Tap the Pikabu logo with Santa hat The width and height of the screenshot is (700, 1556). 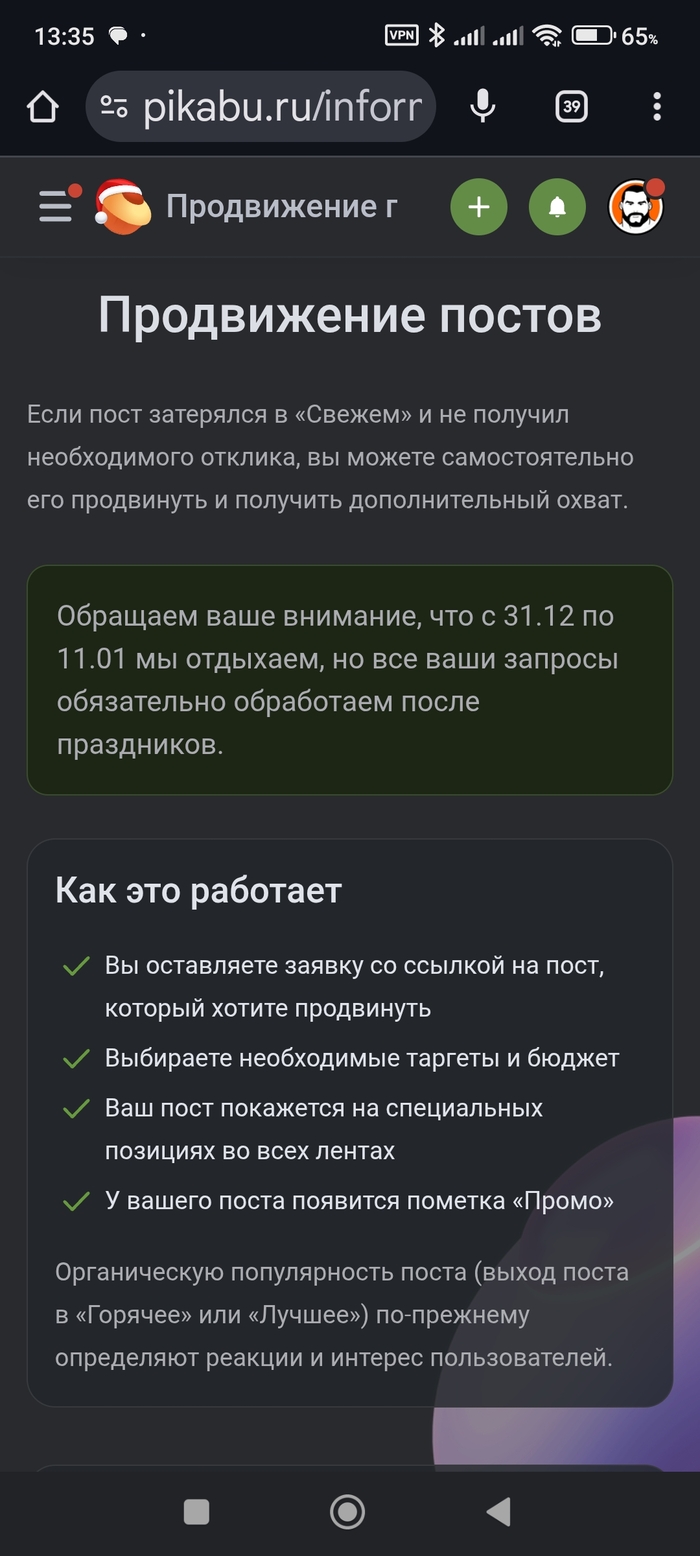click(x=123, y=207)
